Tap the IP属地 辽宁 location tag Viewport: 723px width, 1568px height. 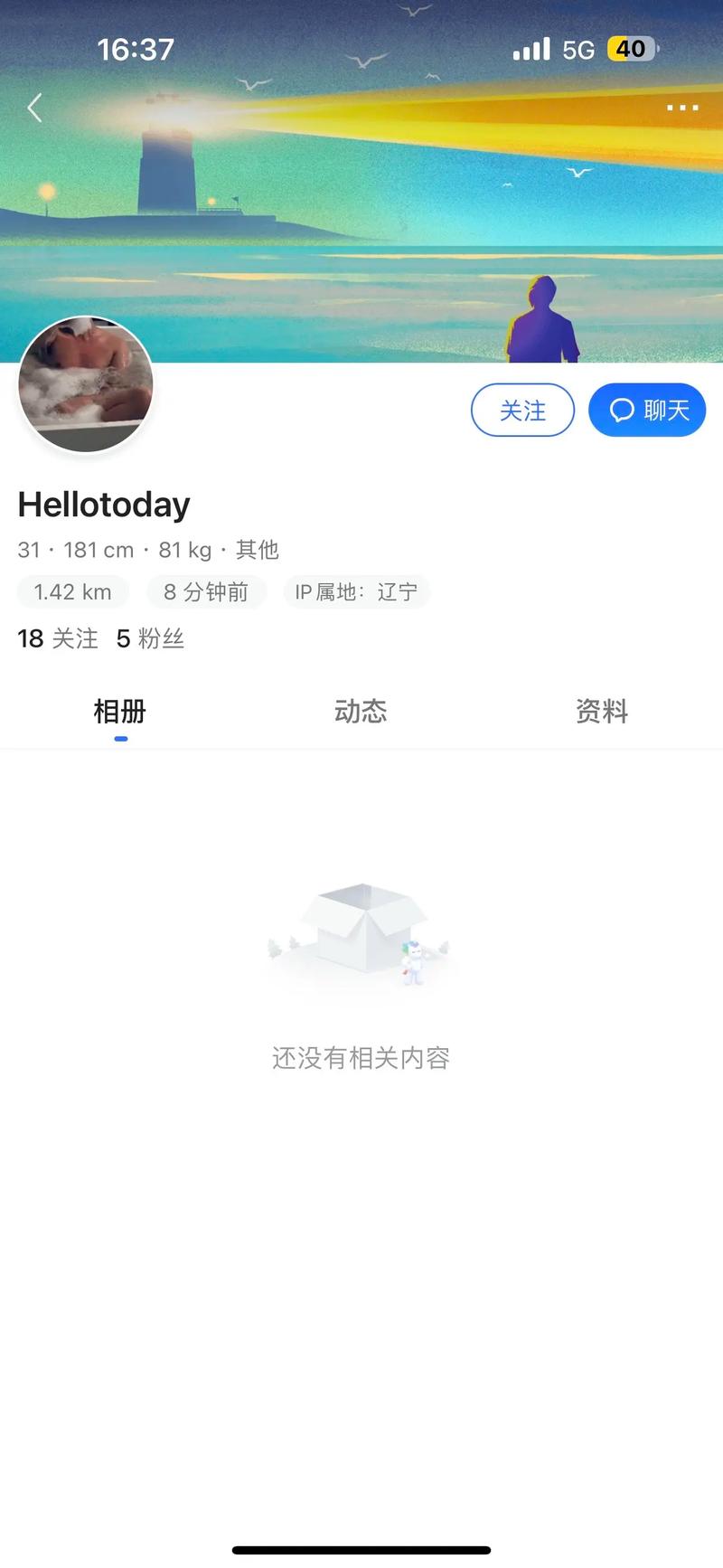pyautogui.click(x=356, y=591)
